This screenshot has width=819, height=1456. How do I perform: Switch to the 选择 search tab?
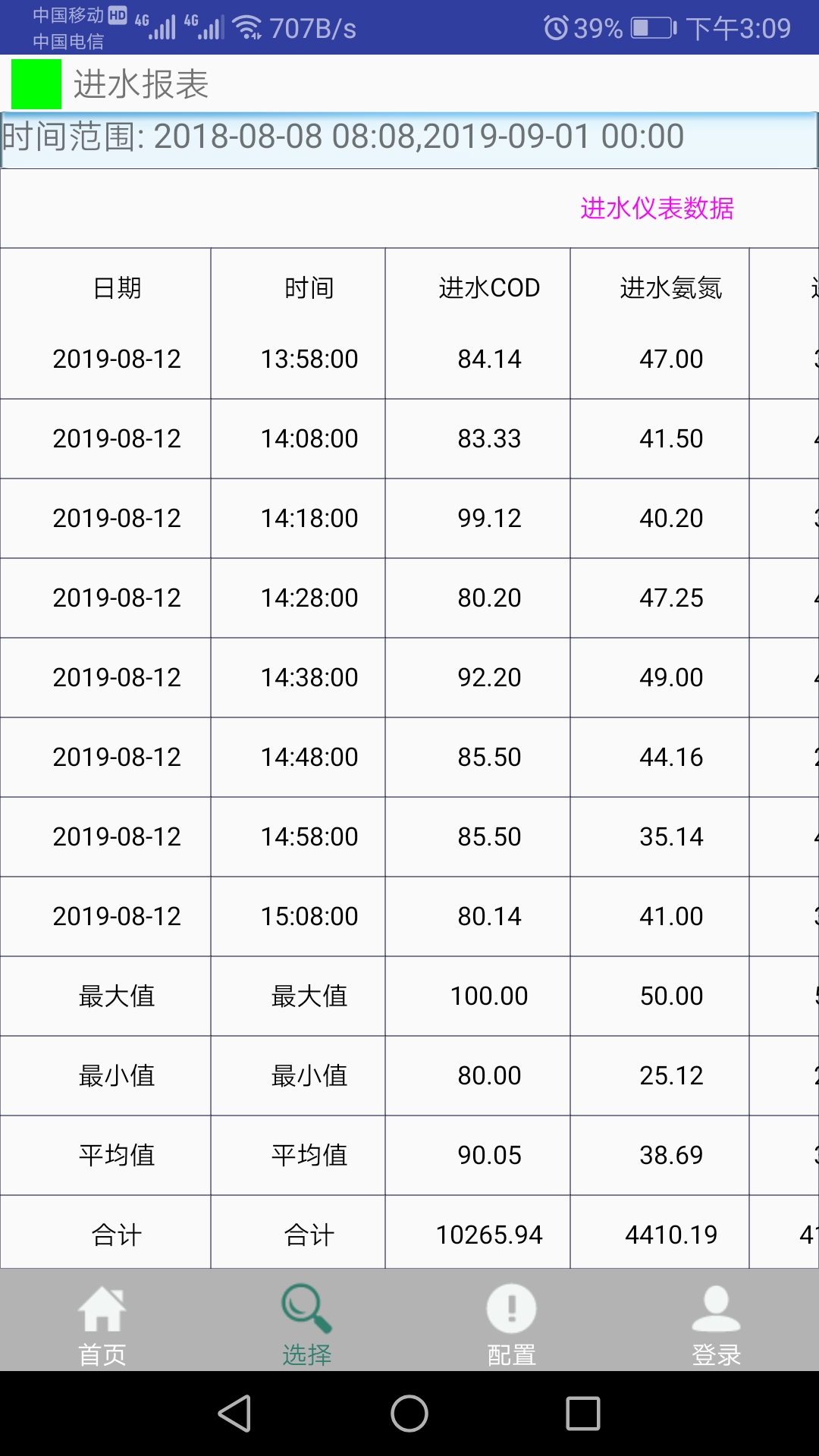pos(307,1323)
